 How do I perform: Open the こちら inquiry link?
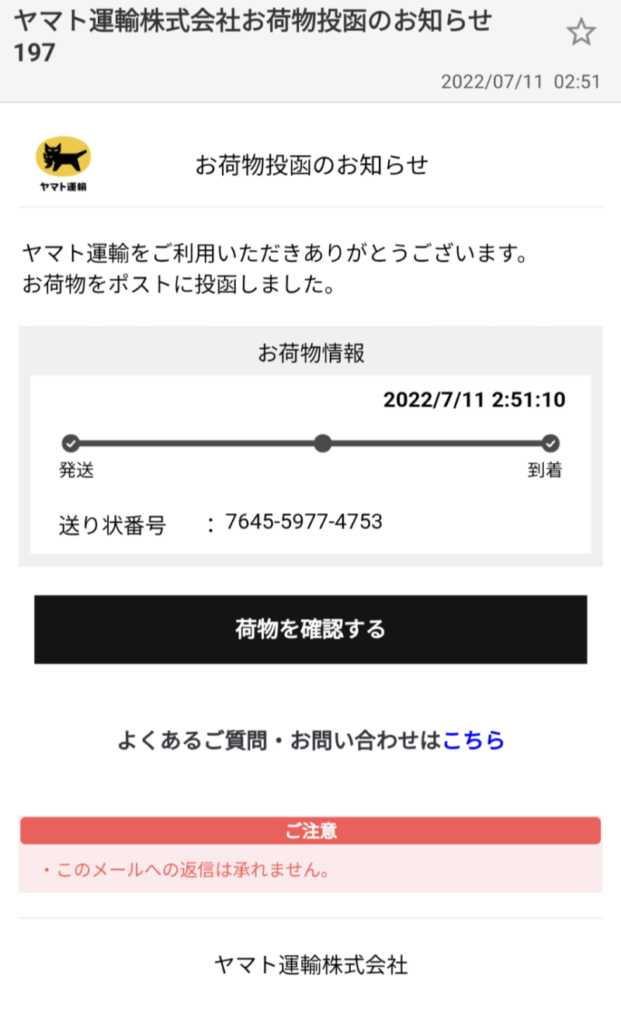(x=473, y=741)
